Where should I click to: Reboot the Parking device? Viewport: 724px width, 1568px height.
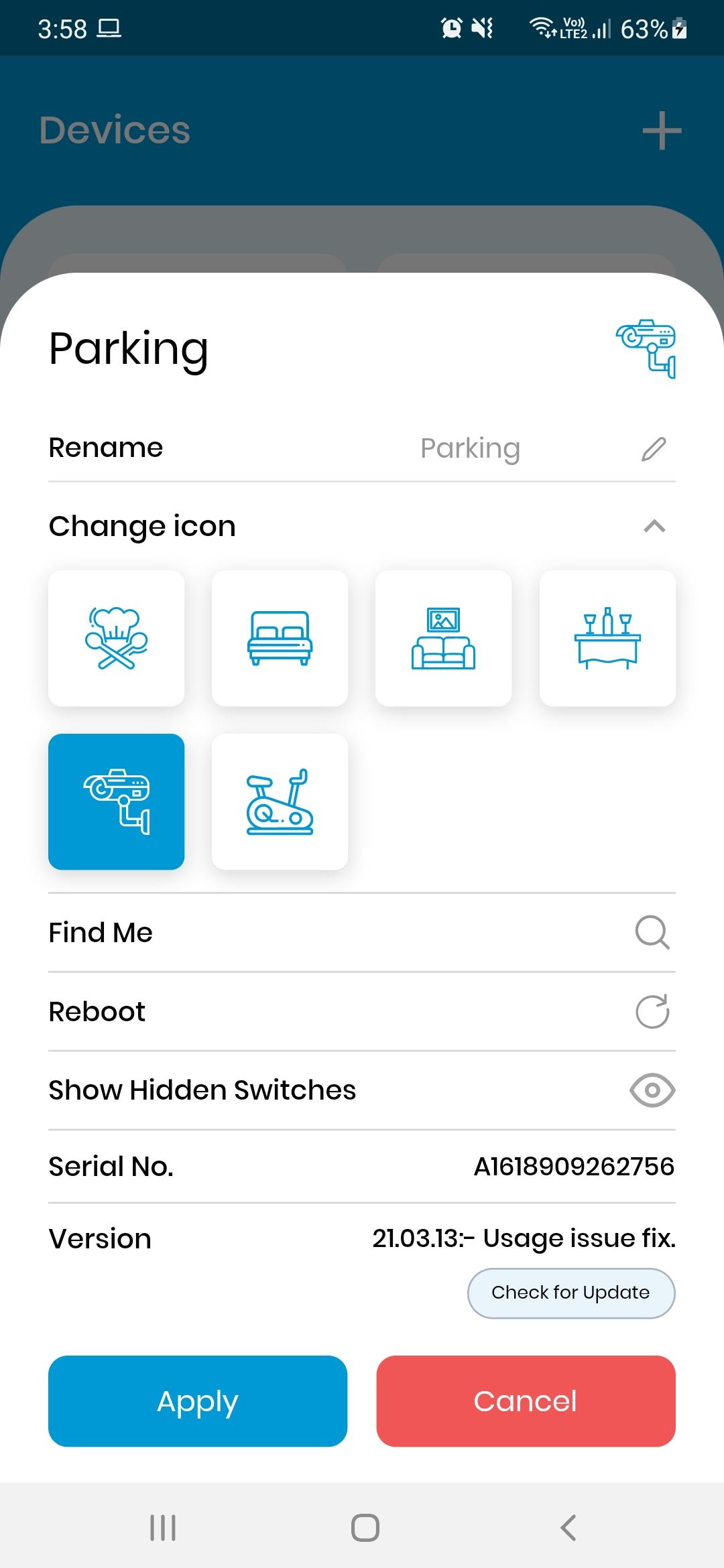[362, 1012]
